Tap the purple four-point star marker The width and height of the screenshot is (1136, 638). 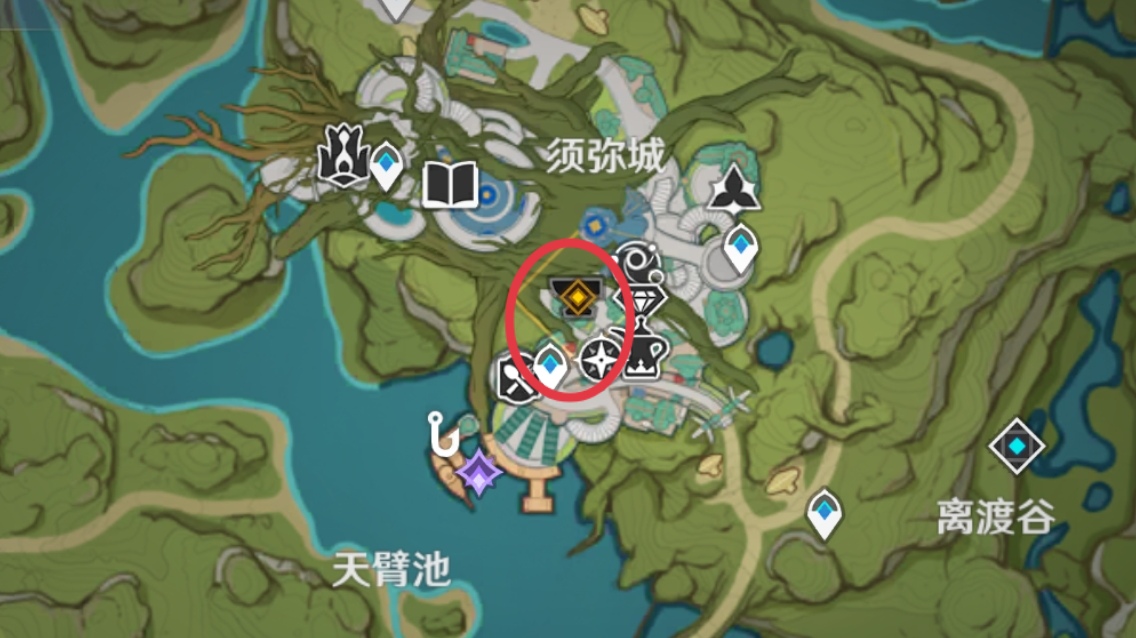[479, 471]
